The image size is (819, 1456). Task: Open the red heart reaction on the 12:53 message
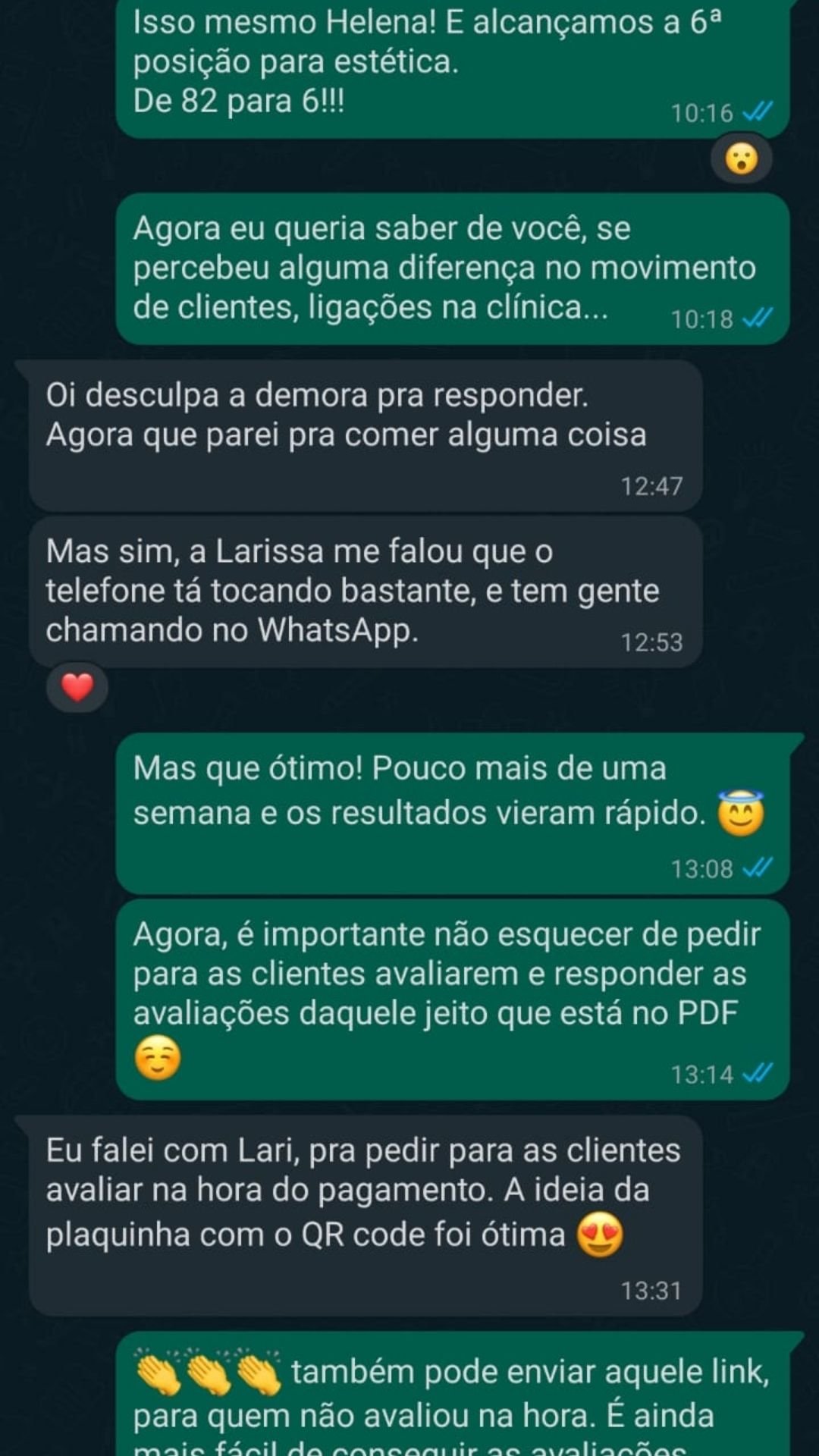pos(77,688)
